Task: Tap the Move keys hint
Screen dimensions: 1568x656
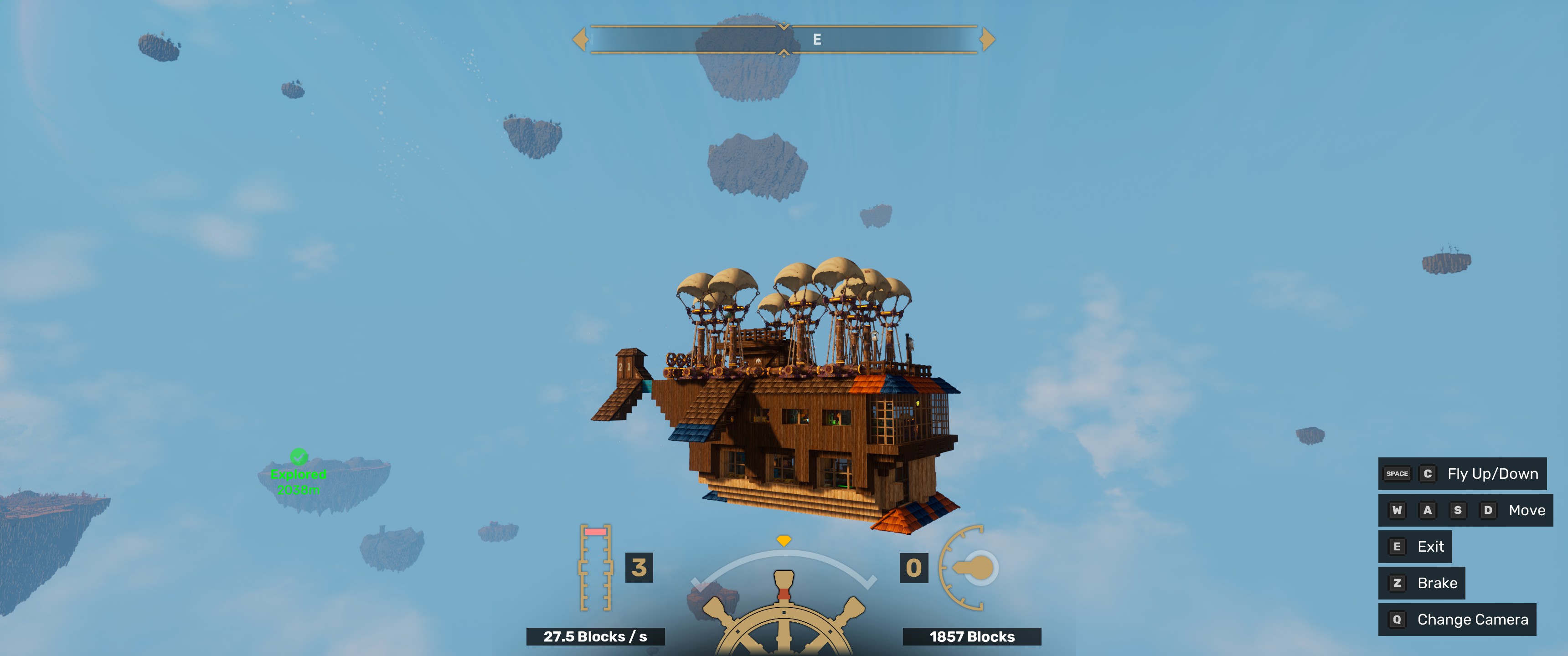Action: 1465,510
